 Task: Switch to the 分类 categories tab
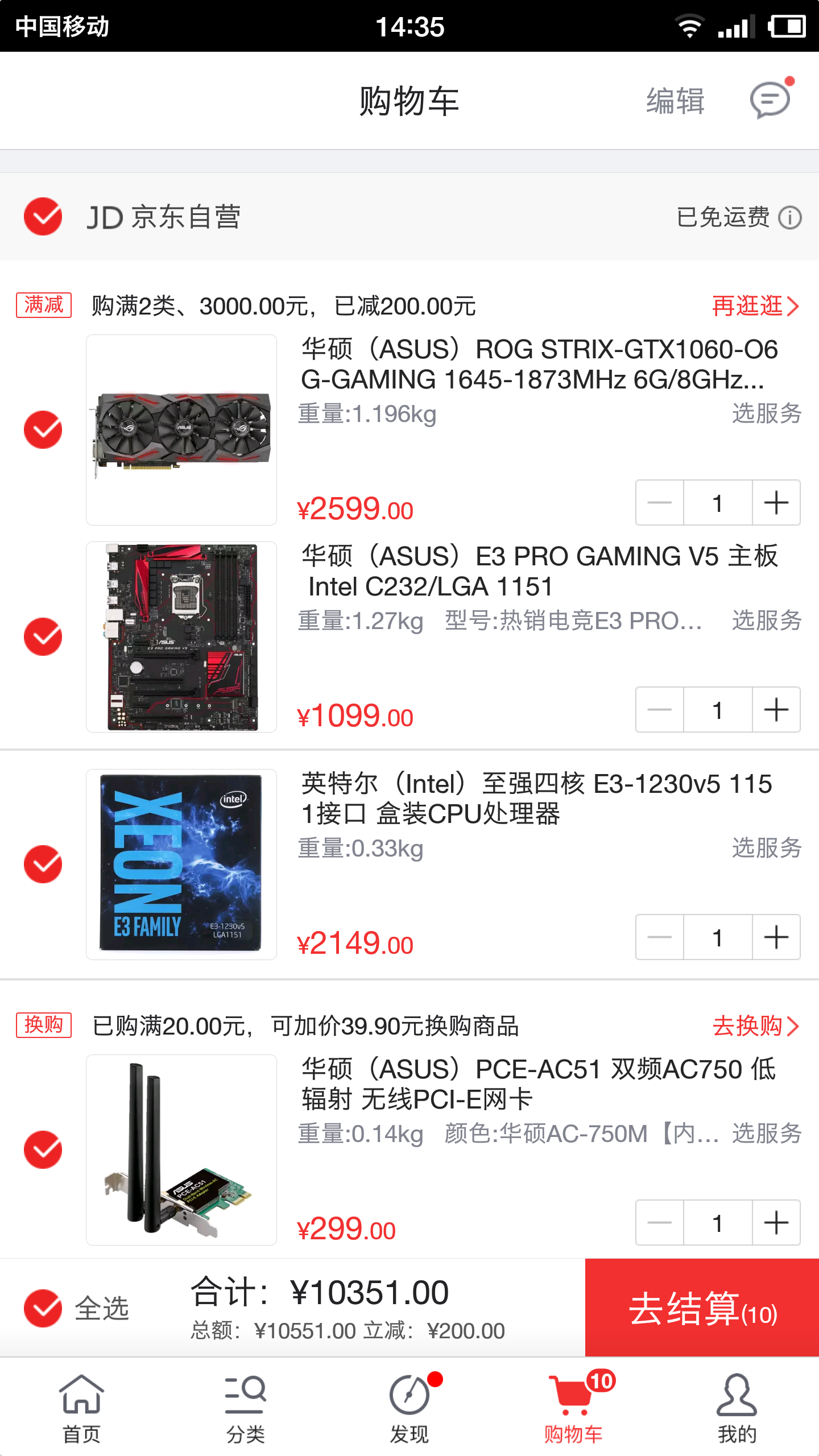(246, 1408)
